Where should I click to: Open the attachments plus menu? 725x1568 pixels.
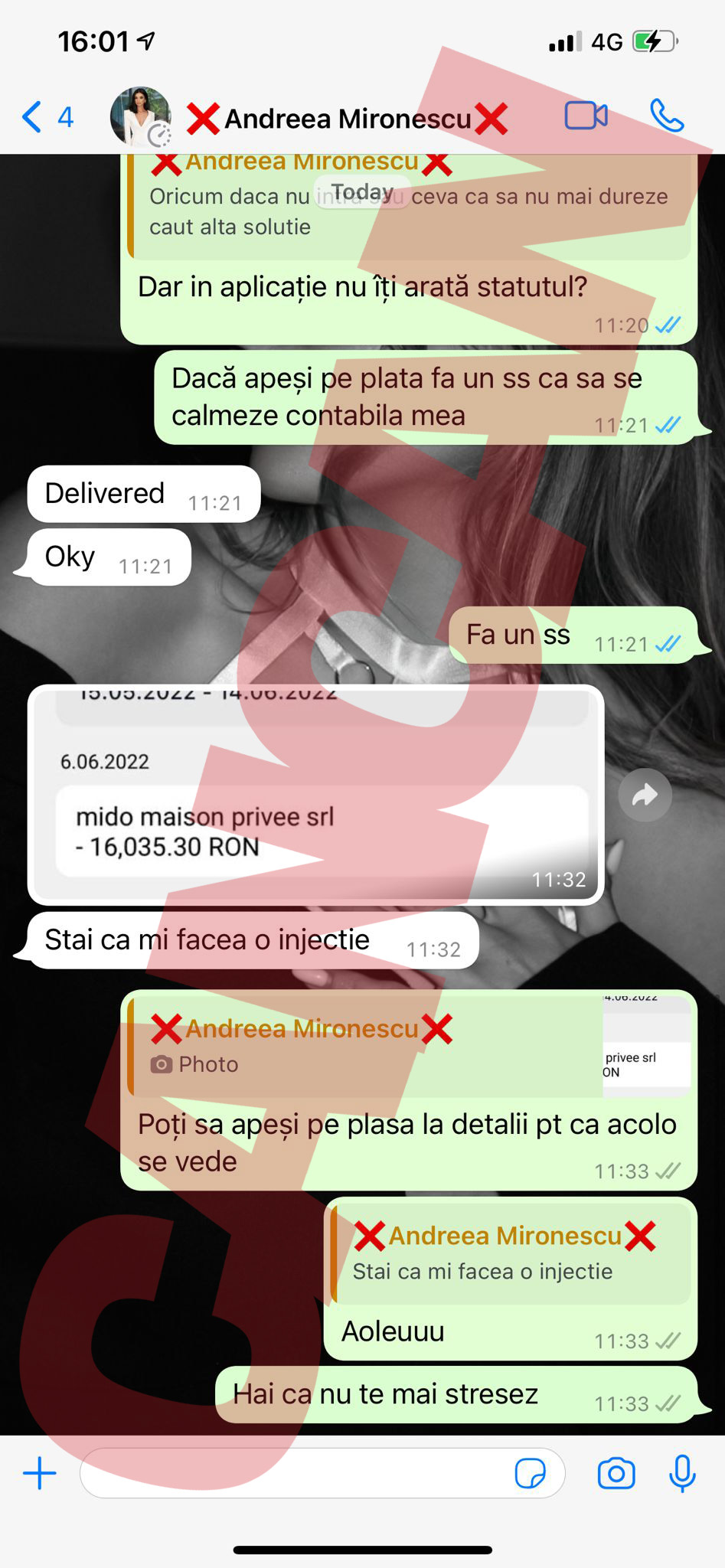(40, 1473)
